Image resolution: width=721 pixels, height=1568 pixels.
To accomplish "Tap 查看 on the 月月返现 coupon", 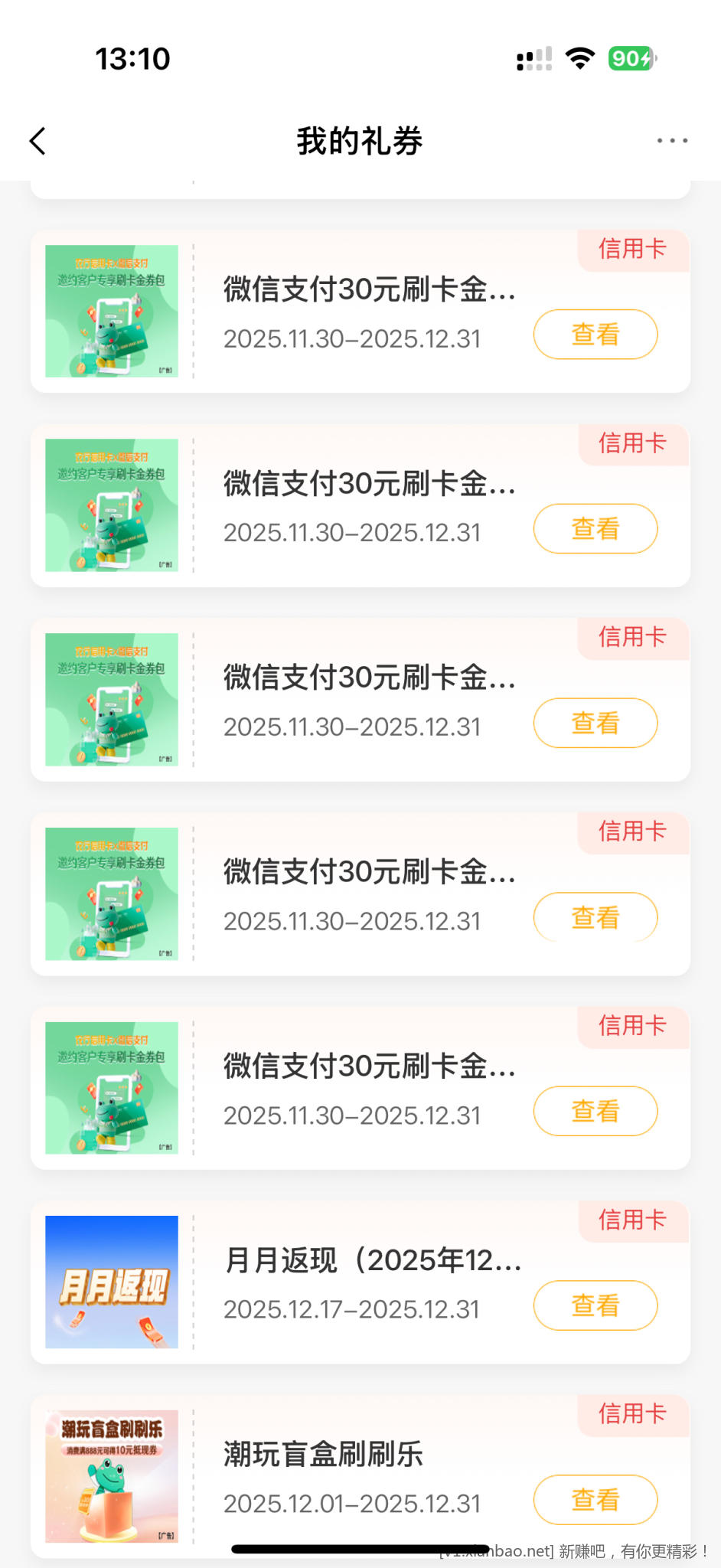I will point(595,1305).
